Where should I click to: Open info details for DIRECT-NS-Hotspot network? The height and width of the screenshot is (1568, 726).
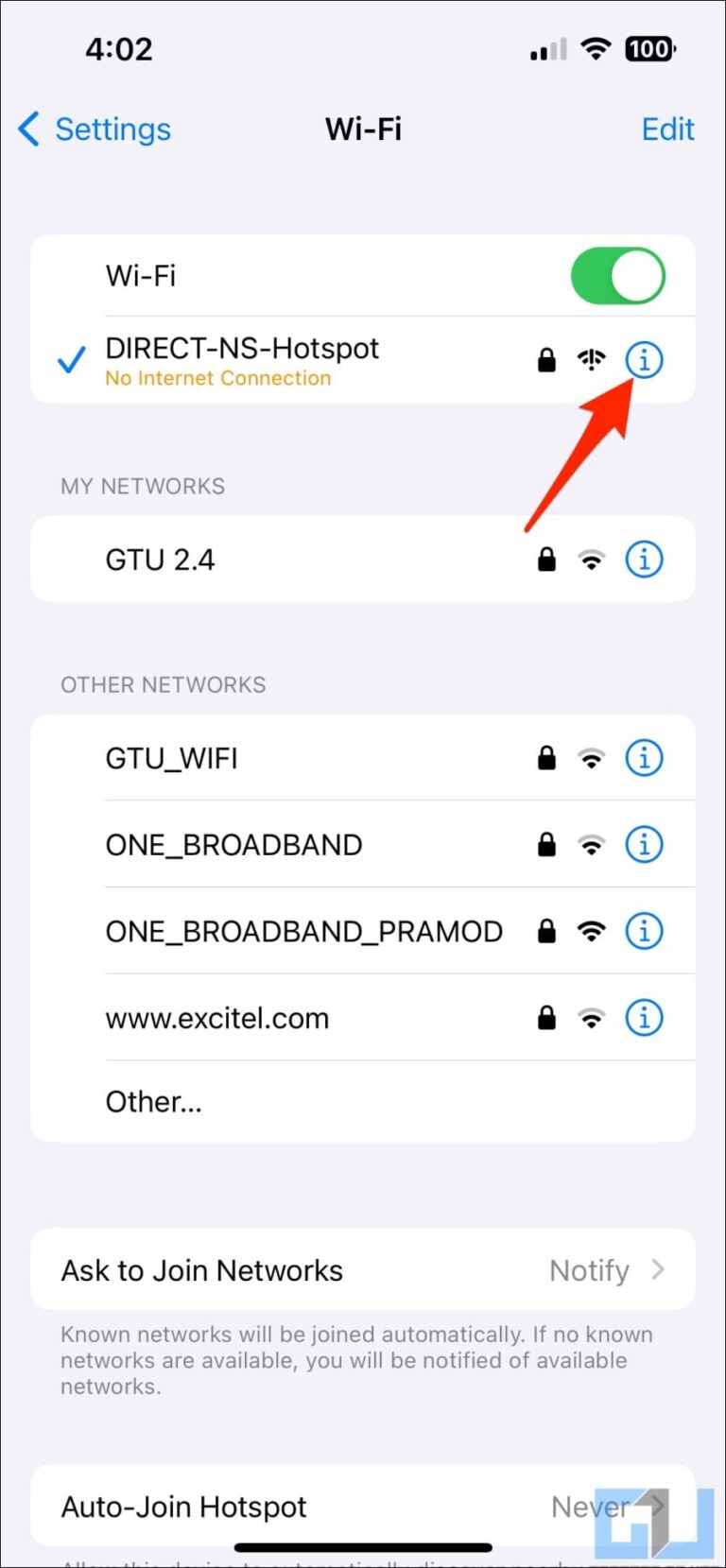644,360
